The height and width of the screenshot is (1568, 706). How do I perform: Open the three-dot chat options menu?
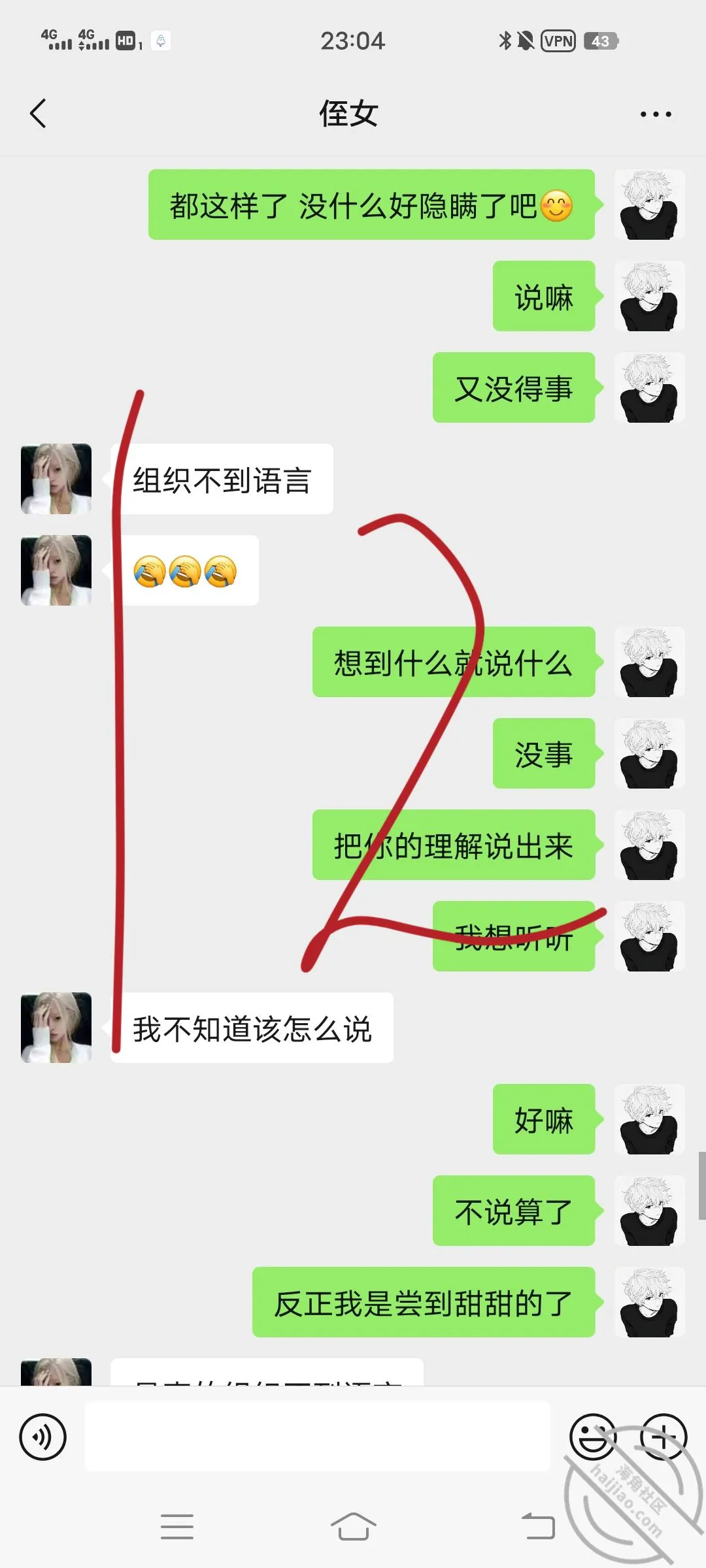656,114
